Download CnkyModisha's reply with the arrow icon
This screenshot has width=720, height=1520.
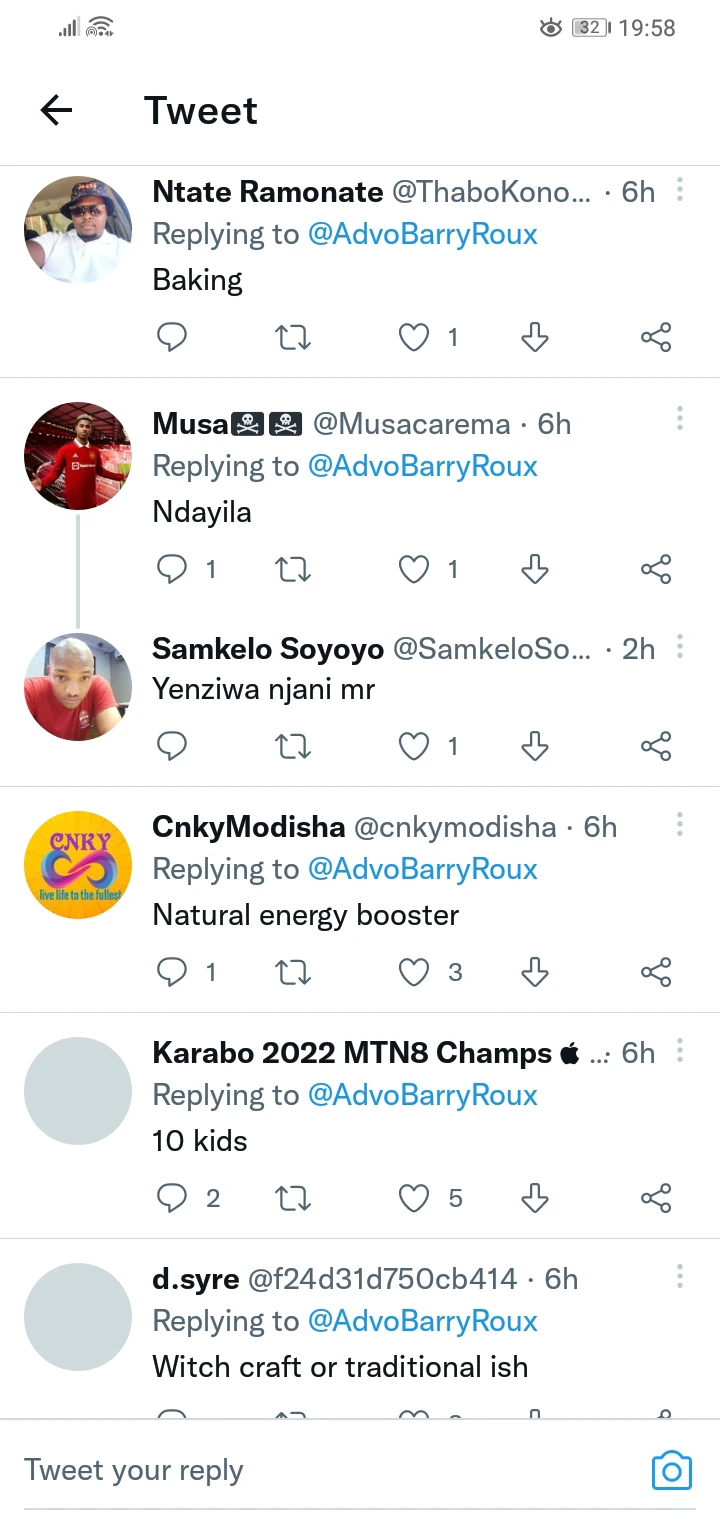coord(535,972)
